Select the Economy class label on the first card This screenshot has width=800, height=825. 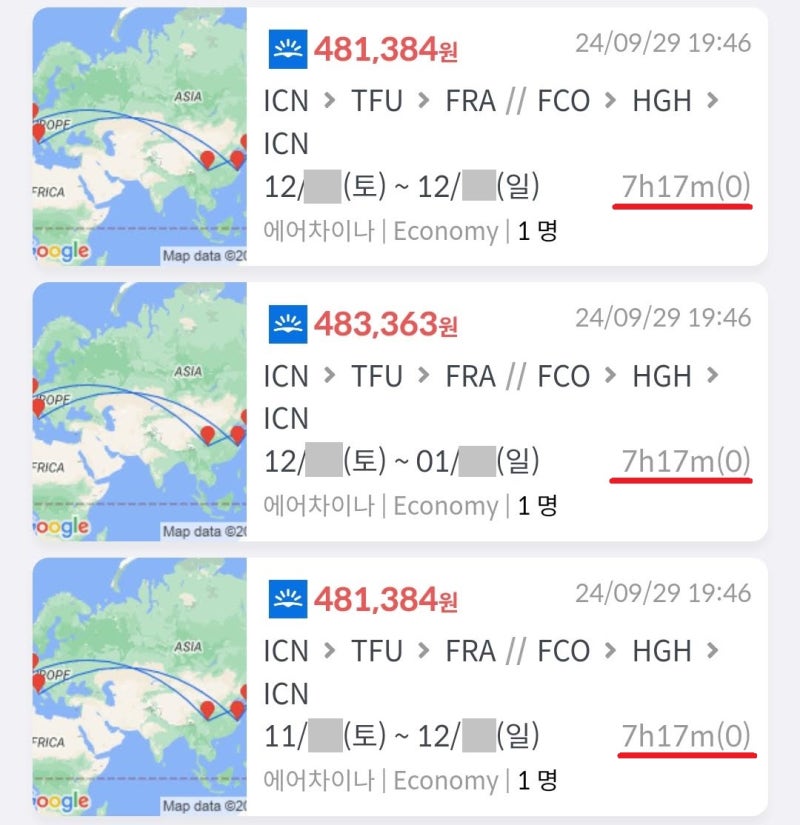(x=446, y=231)
